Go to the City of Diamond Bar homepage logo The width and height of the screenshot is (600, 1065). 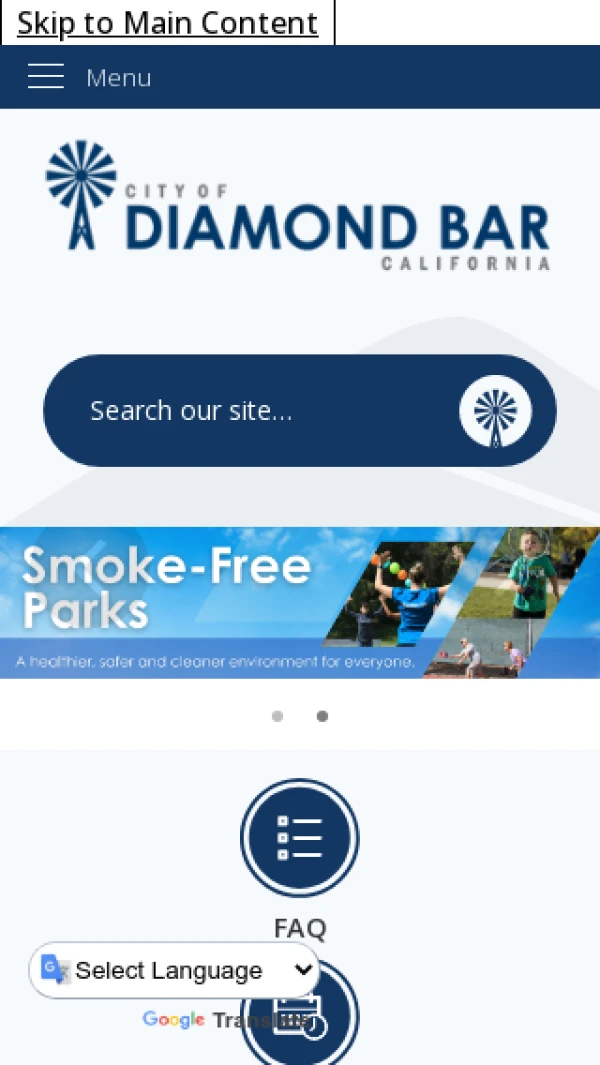click(x=298, y=207)
